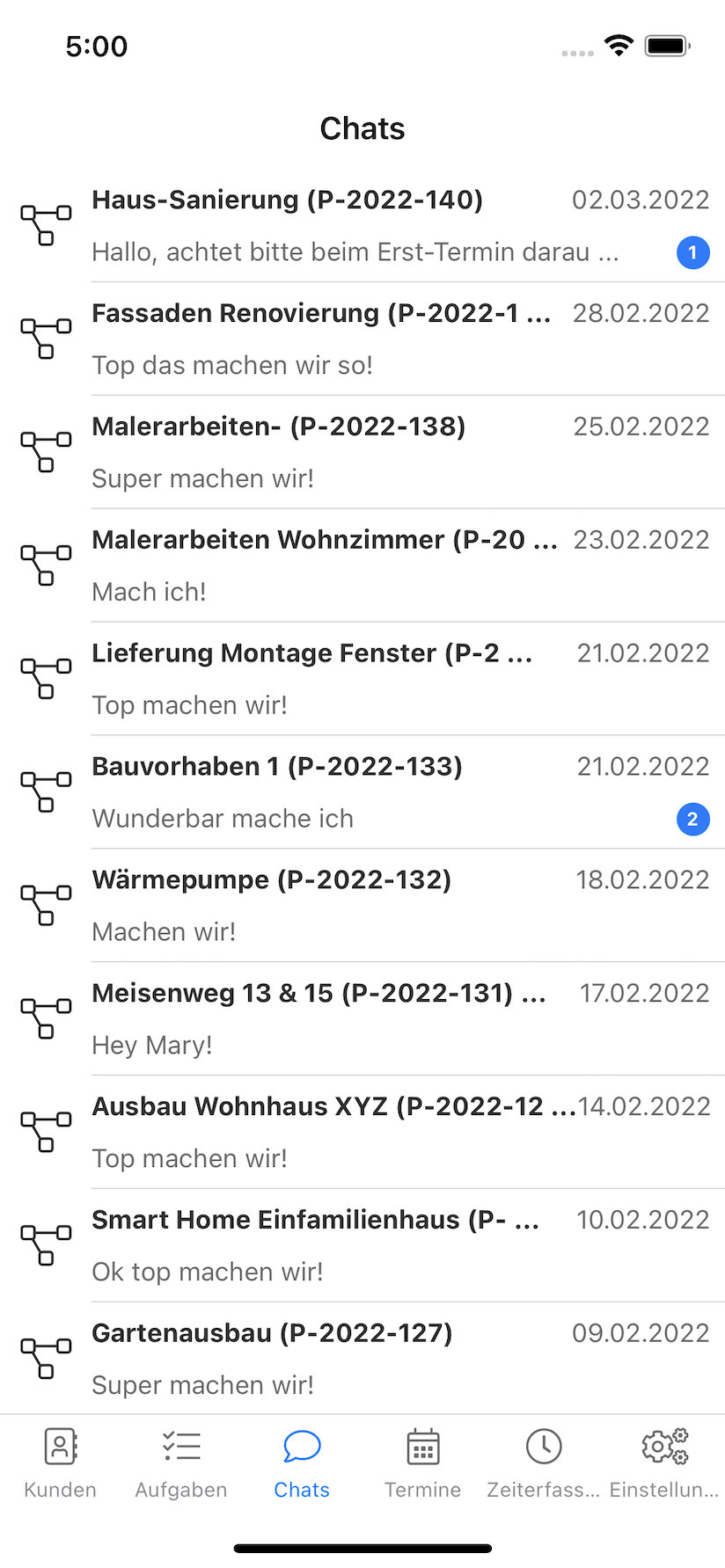
Task: Open the Haus-Sanierung (P-2022-140) chat
Action: [362, 226]
